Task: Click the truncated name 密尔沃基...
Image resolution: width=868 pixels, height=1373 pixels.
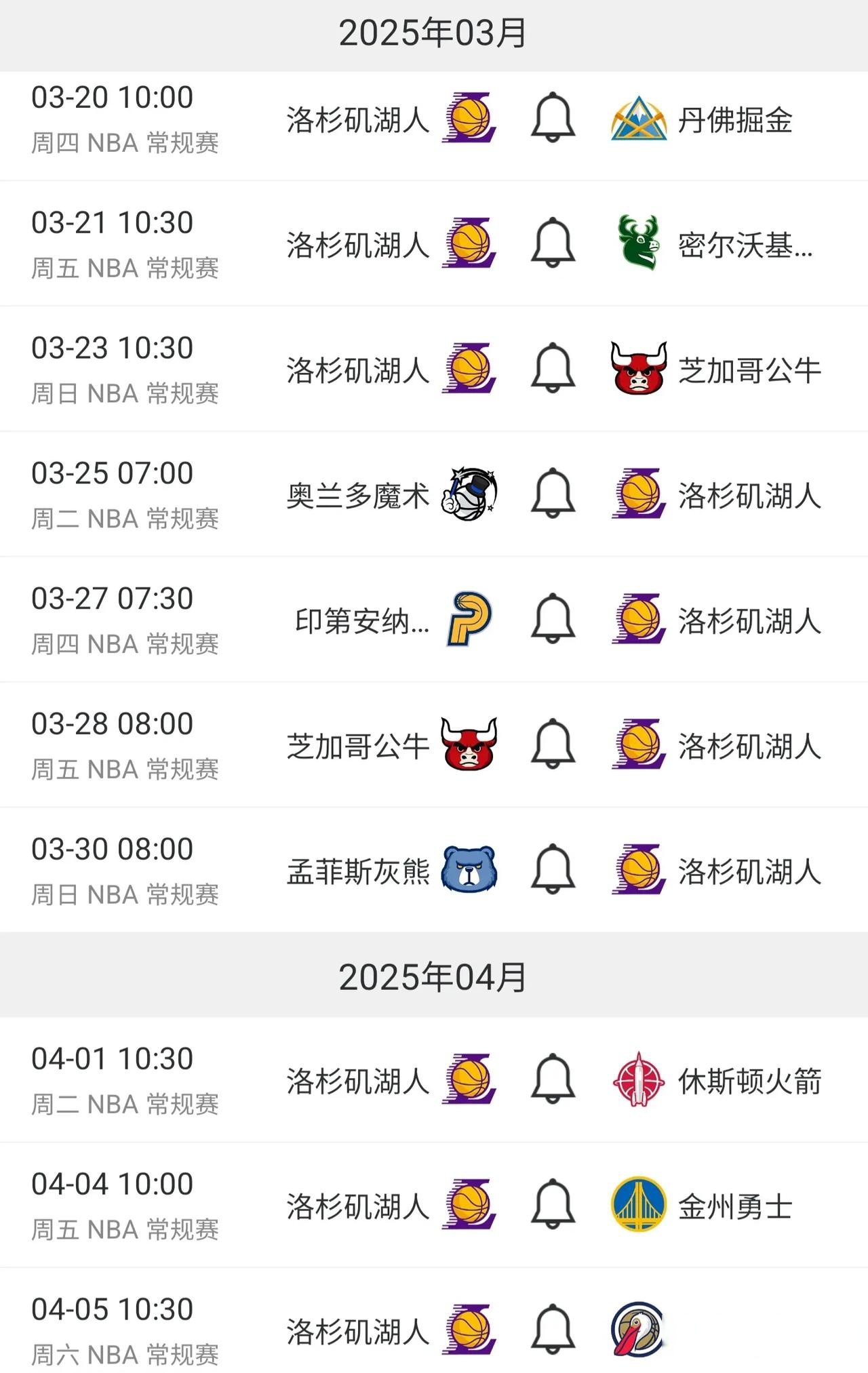Action: click(x=741, y=245)
